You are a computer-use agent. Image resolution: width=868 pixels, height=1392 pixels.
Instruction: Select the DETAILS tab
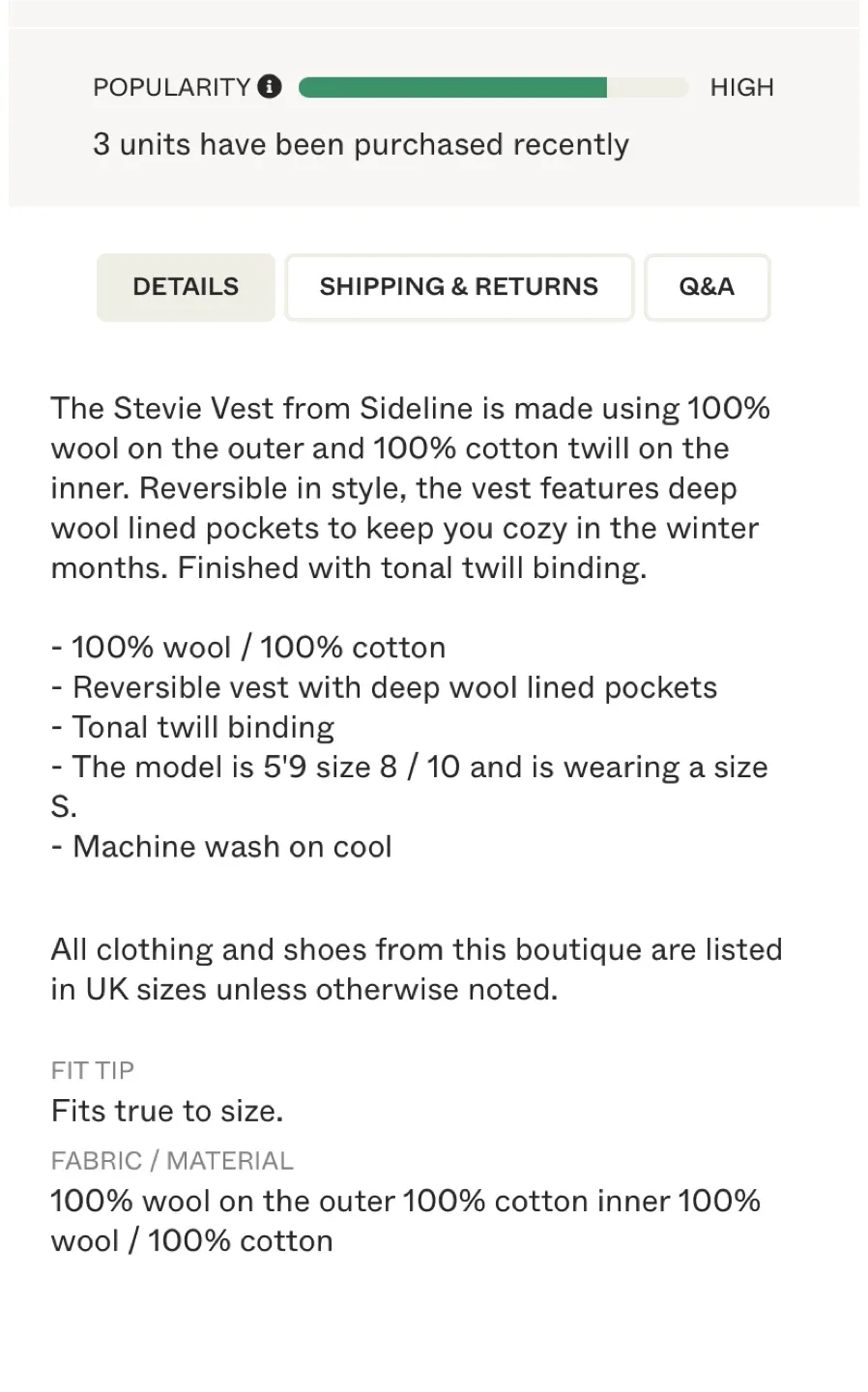click(186, 286)
